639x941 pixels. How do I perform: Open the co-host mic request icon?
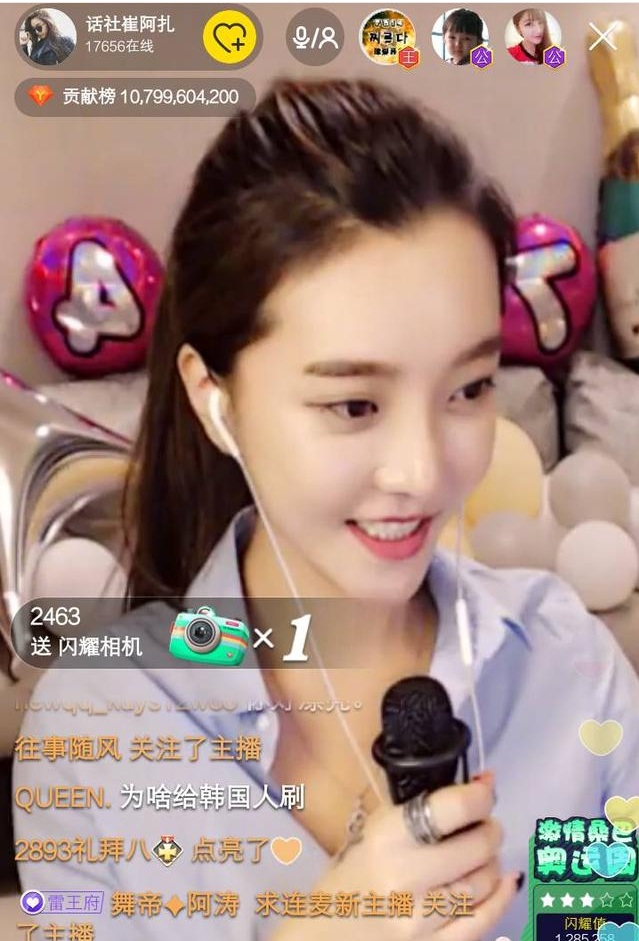[x=315, y=37]
